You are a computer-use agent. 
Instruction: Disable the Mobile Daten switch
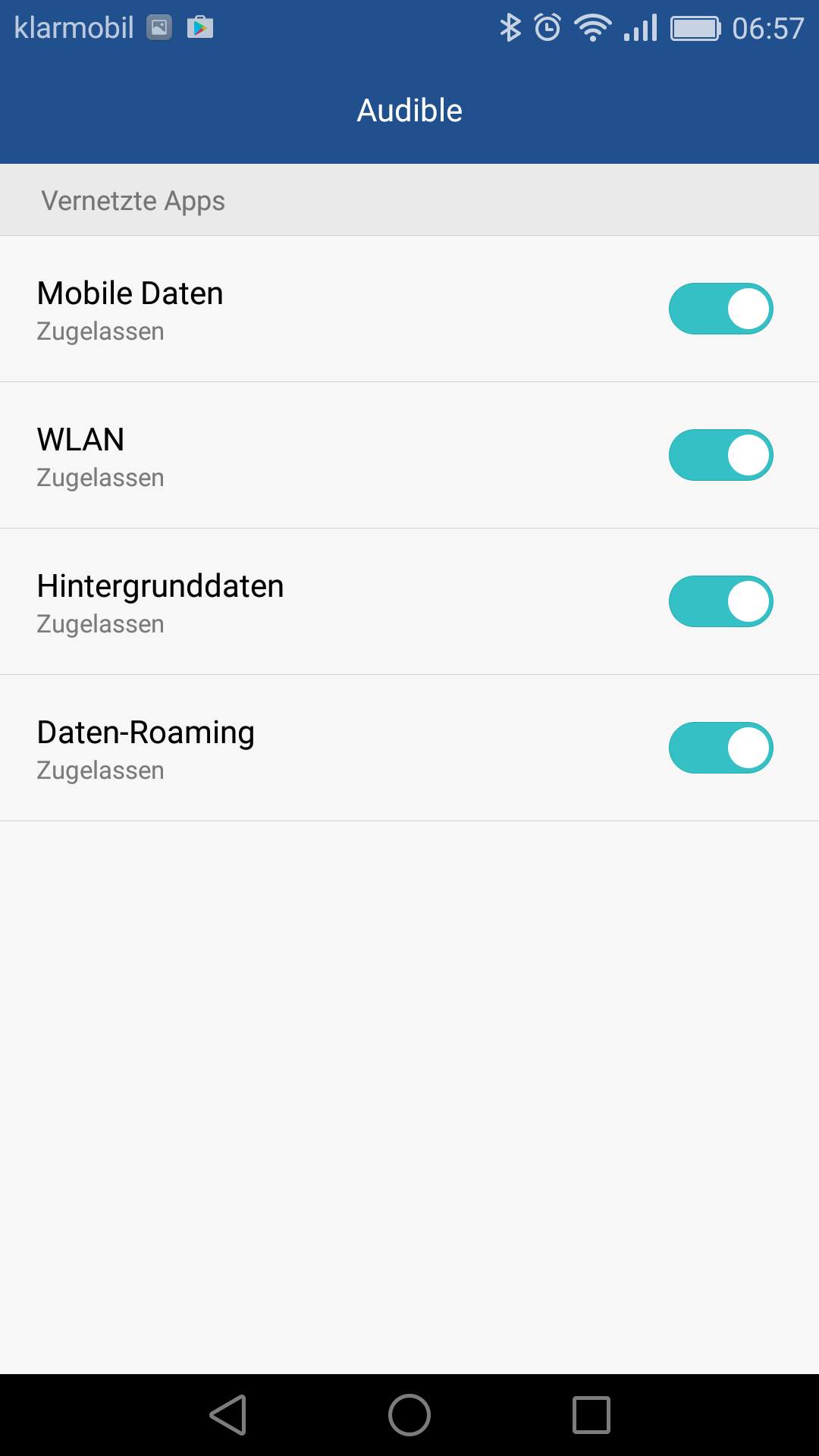tap(720, 309)
